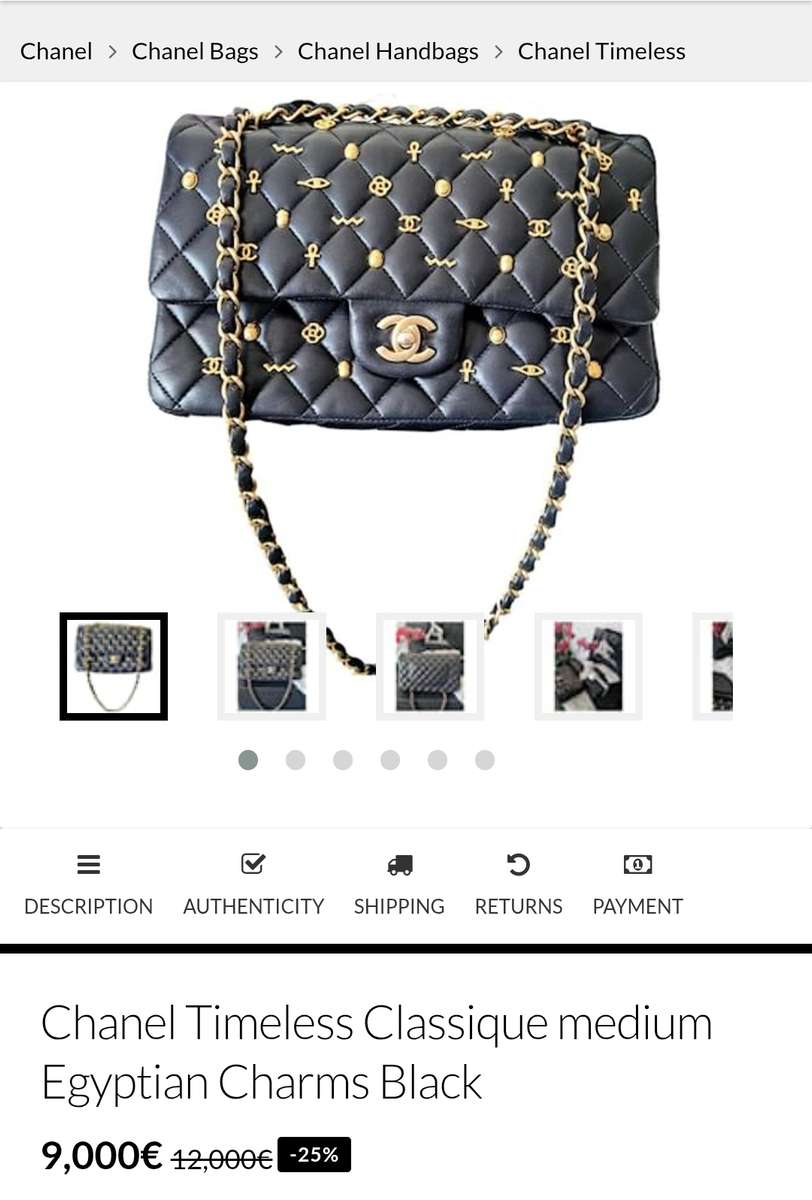Click the partially visible rightmost thumbnail
Screen dimensions: 812x1200
pyautogui.click(x=715, y=665)
